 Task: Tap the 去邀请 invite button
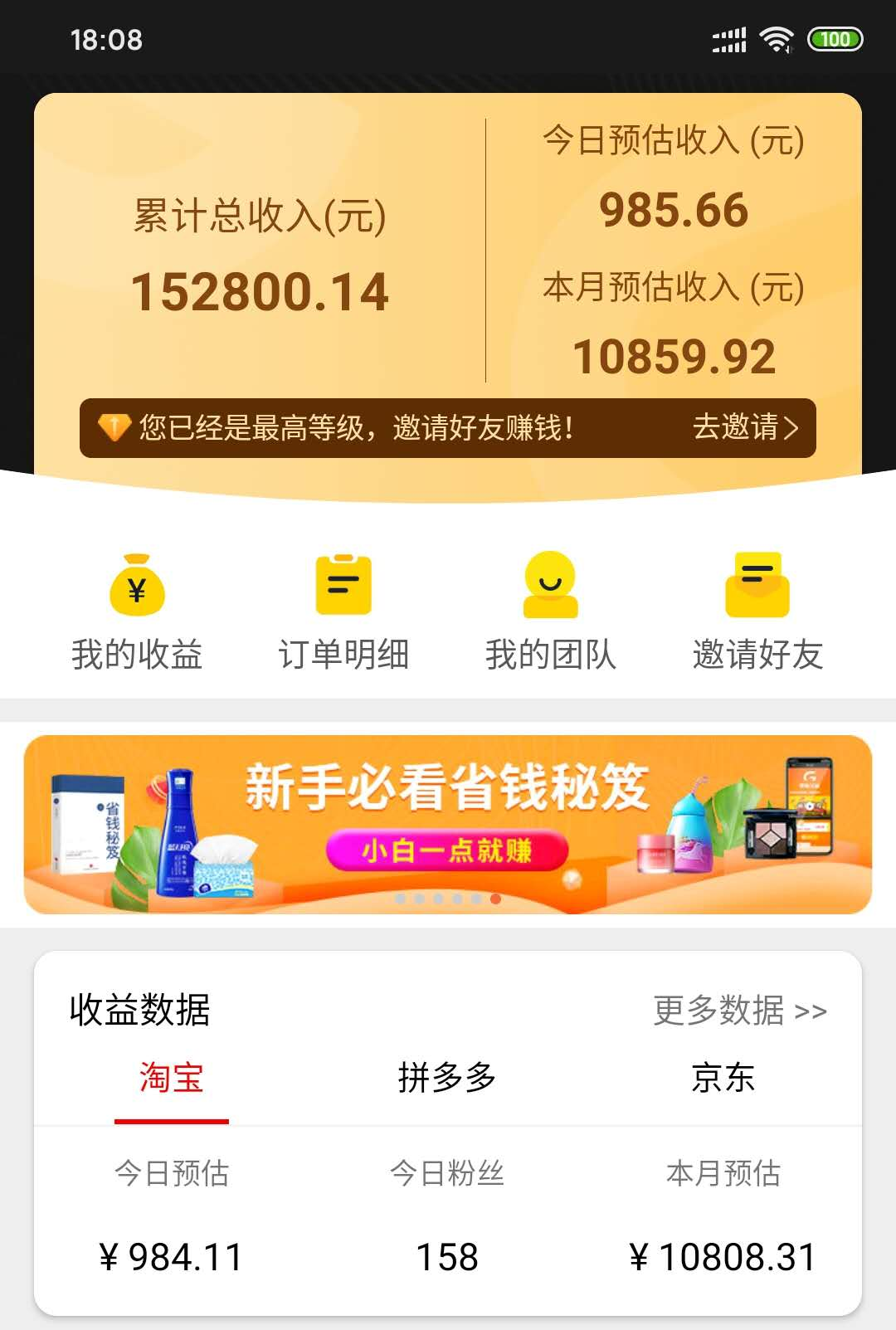click(x=744, y=427)
